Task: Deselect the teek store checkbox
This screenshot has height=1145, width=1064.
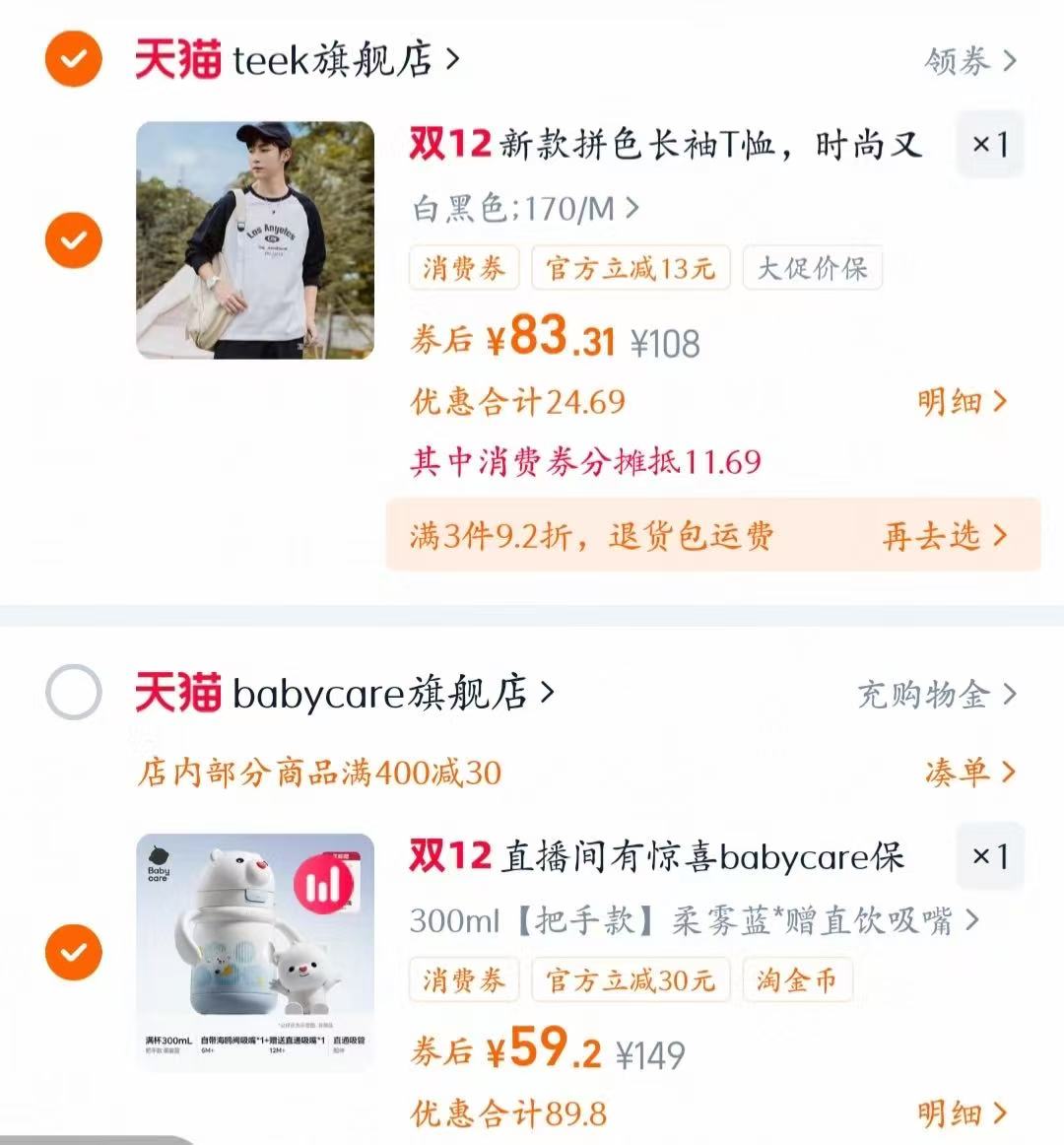Action: [x=73, y=59]
